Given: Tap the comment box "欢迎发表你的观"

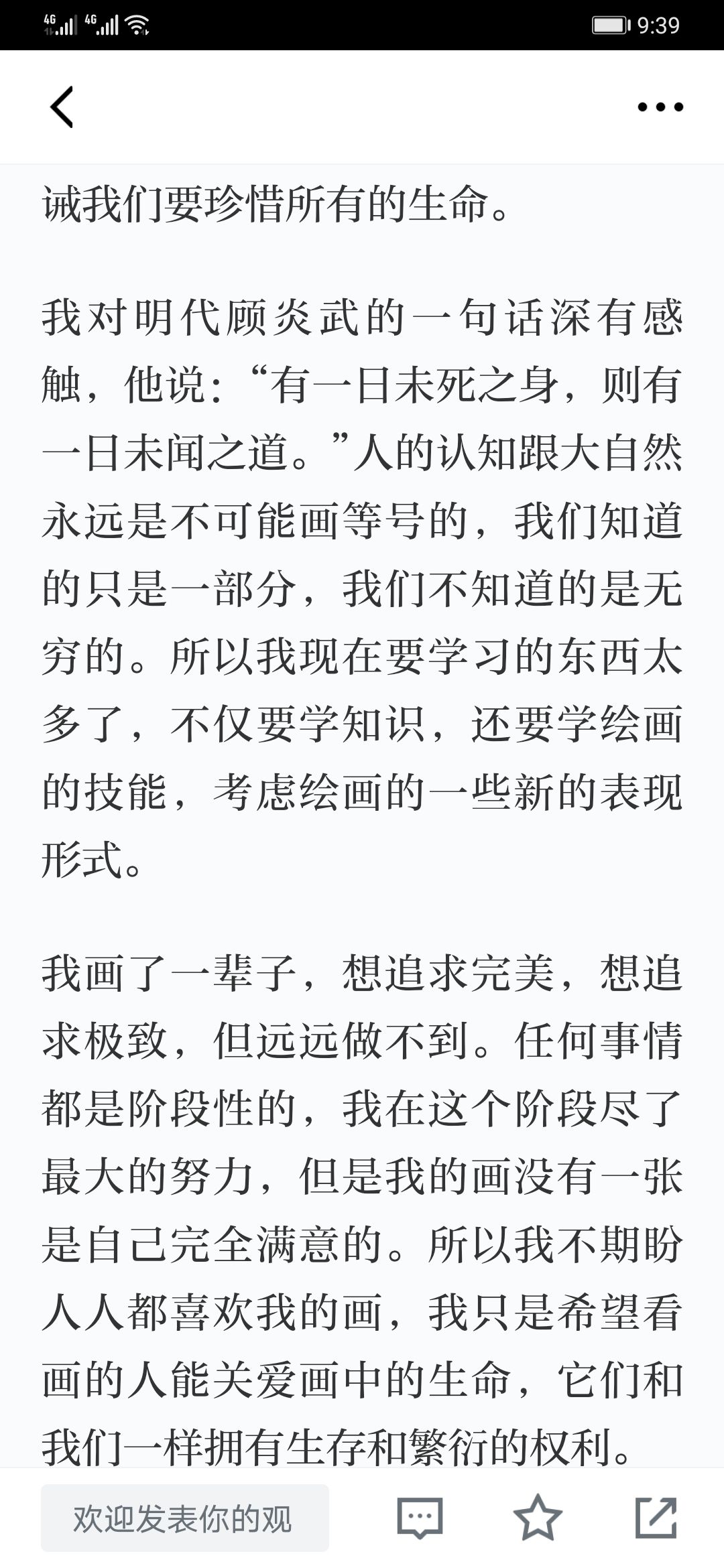Looking at the screenshot, I should pyautogui.click(x=185, y=1518).
